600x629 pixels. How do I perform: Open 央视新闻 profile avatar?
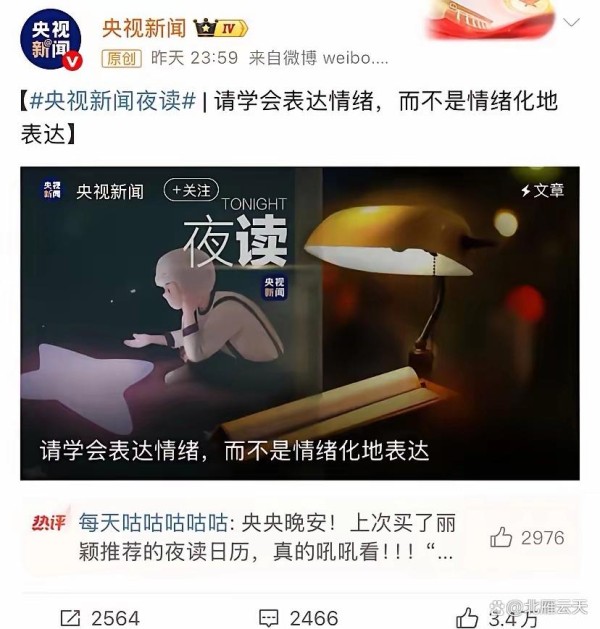click(x=50, y=40)
